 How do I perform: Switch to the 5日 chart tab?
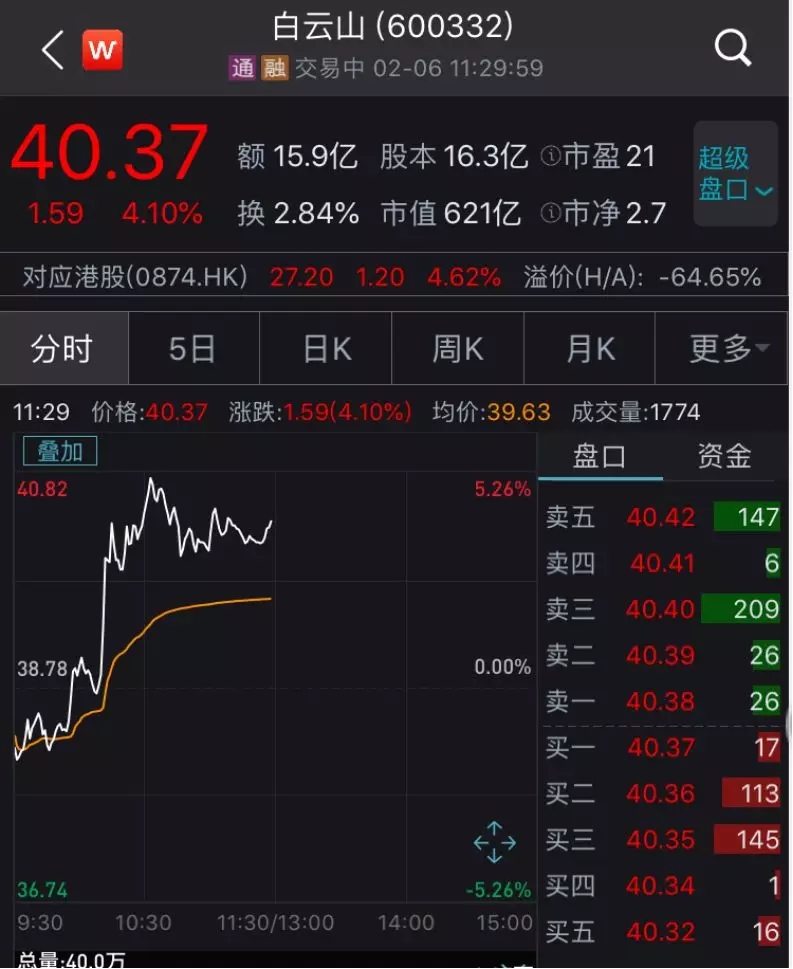click(x=193, y=349)
